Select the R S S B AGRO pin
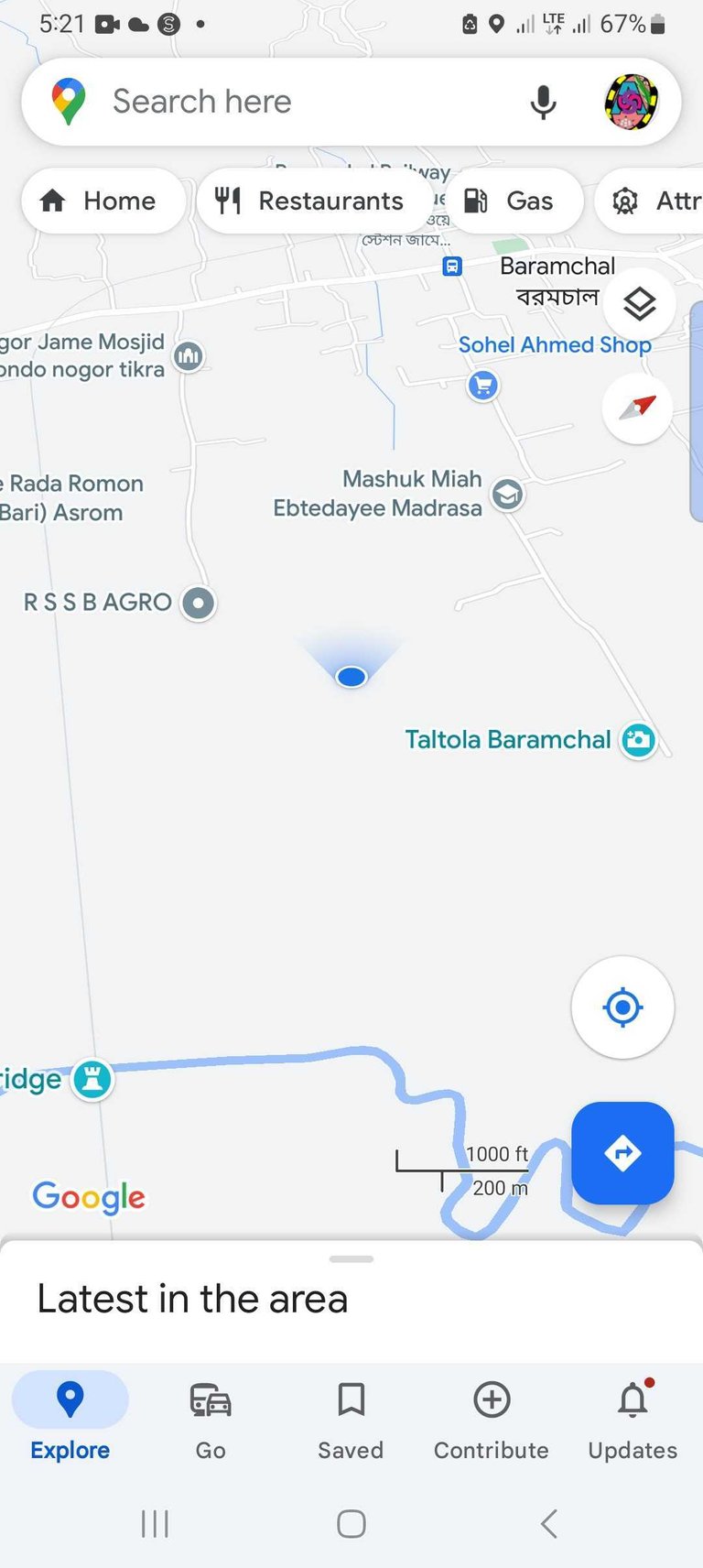This screenshot has width=703, height=1568. pos(199,603)
